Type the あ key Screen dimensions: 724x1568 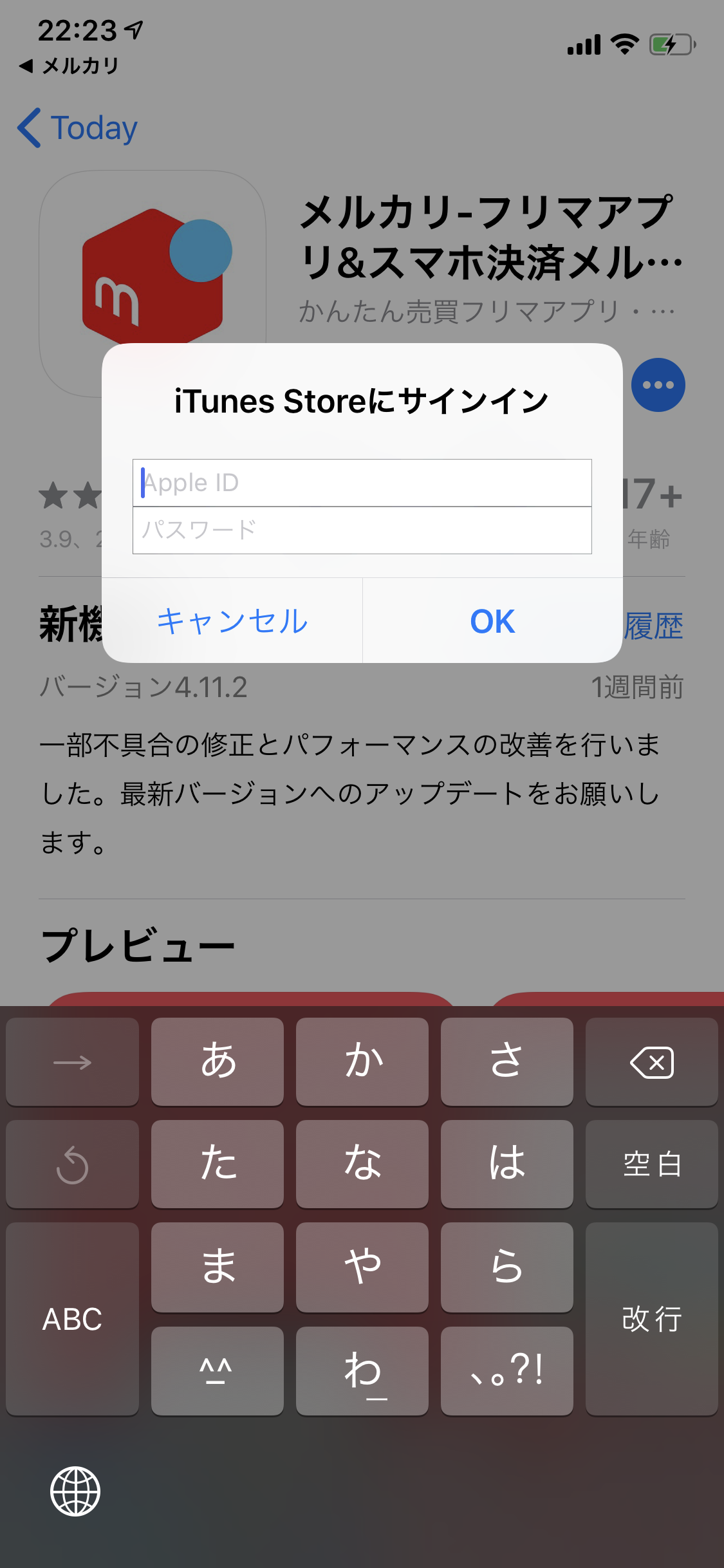tap(218, 1062)
